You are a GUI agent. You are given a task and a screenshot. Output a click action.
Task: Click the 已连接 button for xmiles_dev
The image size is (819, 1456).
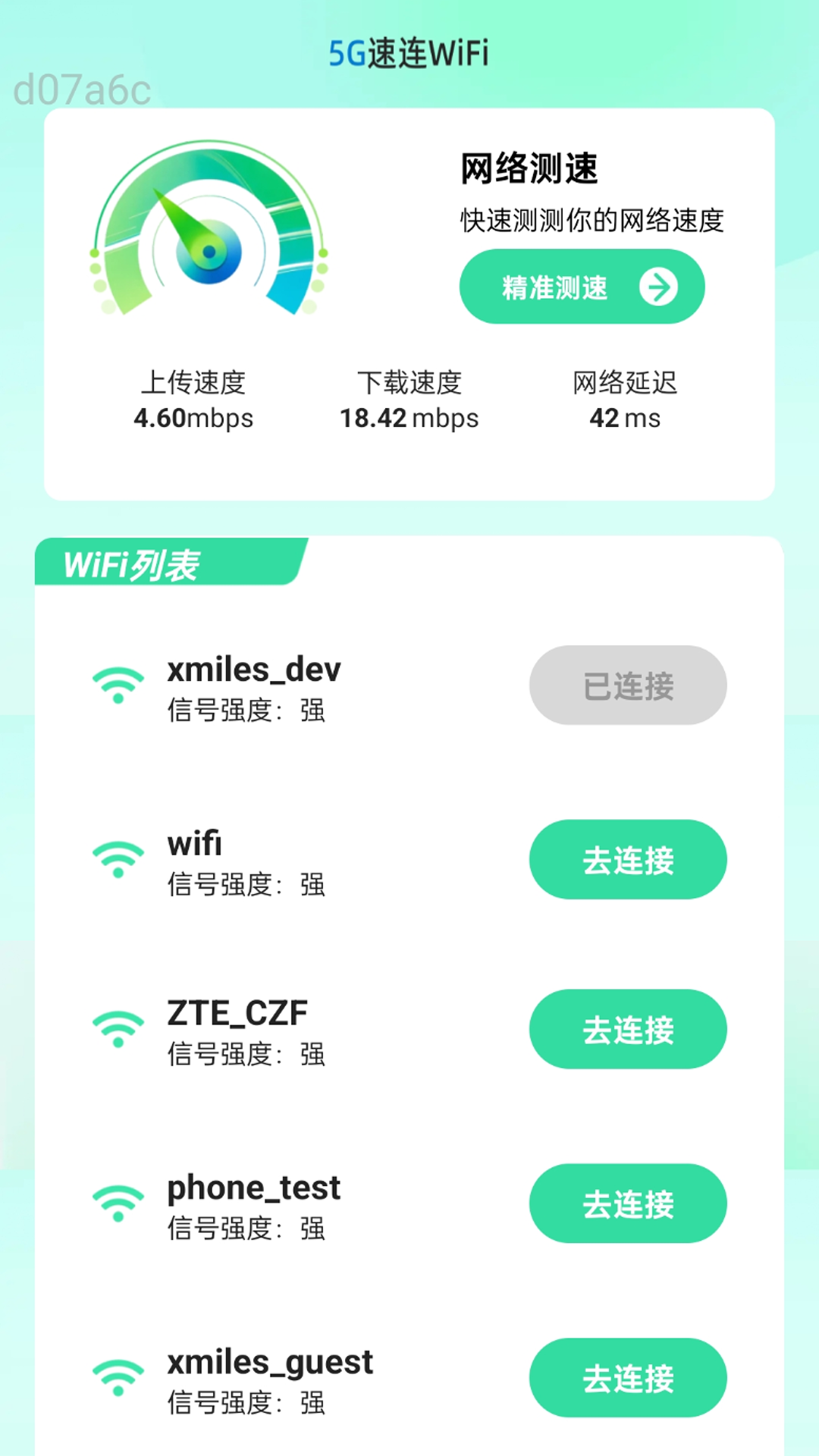coord(628,685)
